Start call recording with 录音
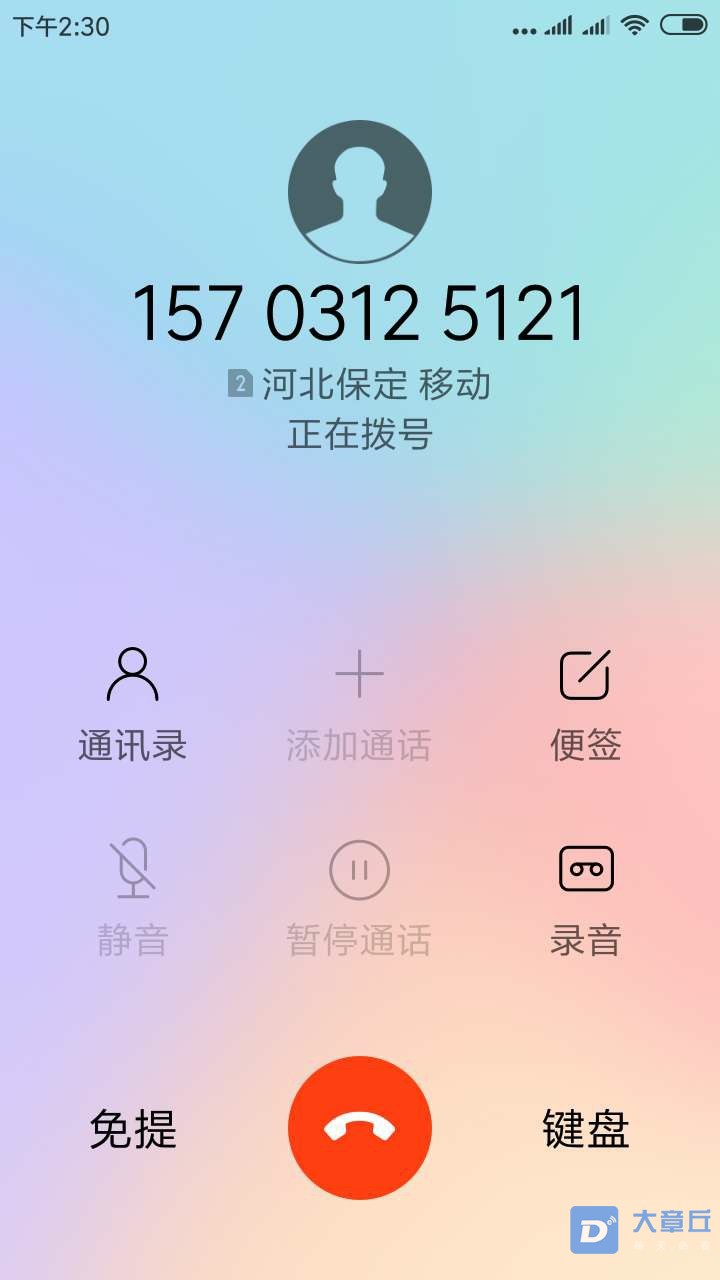This screenshot has height=1280, width=720. [x=585, y=895]
